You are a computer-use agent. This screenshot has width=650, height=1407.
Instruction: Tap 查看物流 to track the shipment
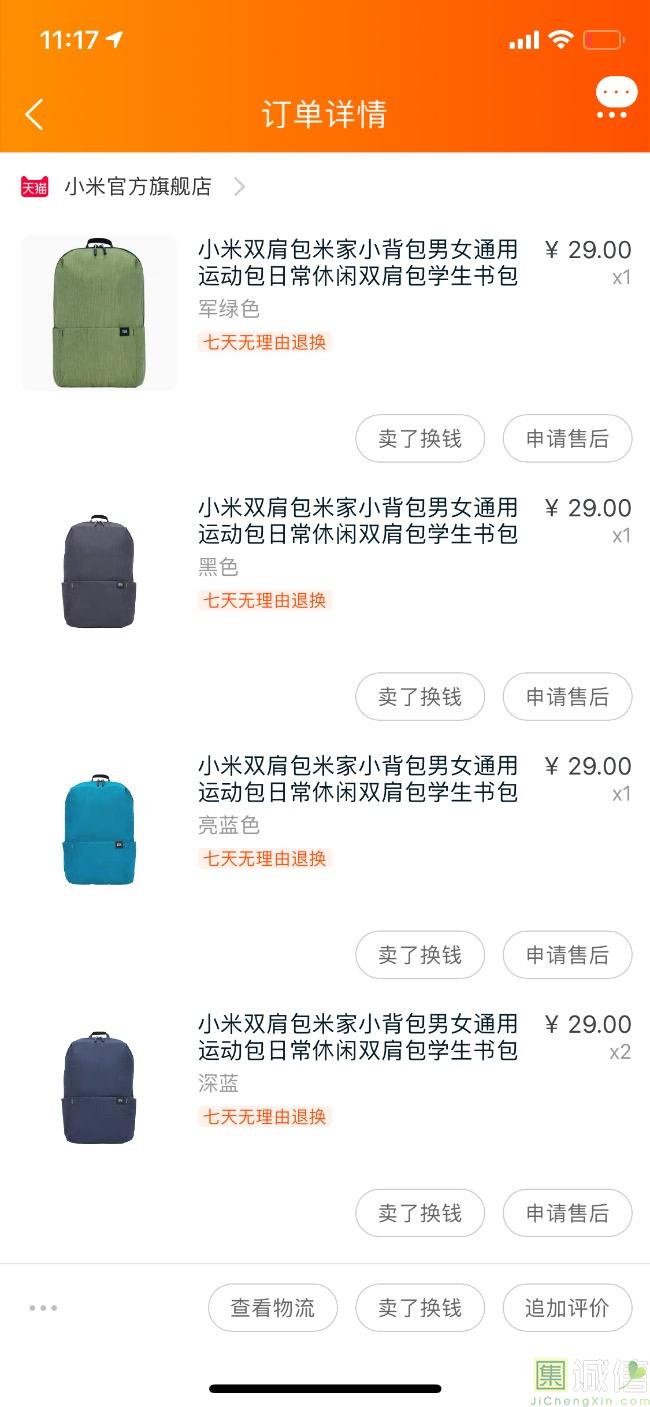coord(273,1308)
